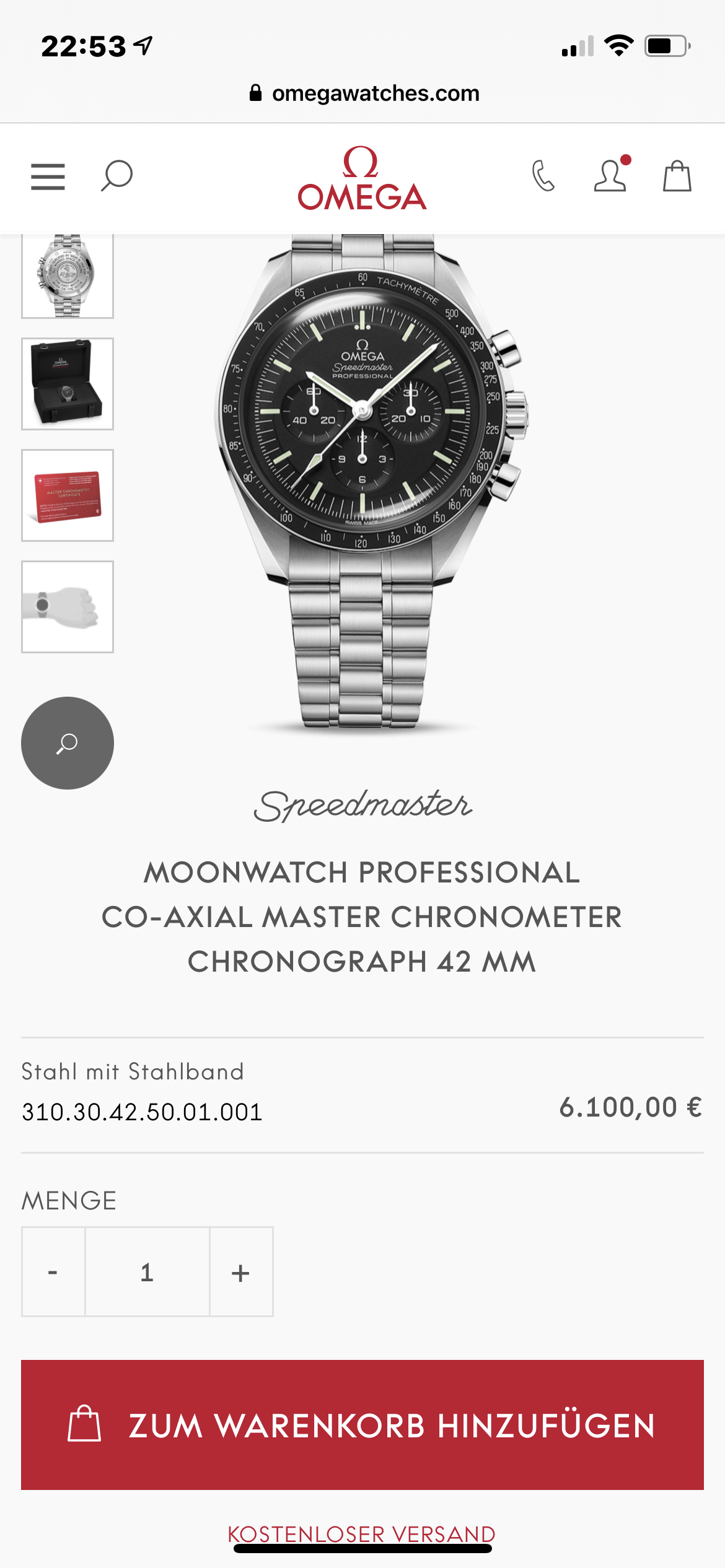Screen dimensions: 725x1568
Task: Tap the omegawatches.com address bar
Action: [x=364, y=94]
